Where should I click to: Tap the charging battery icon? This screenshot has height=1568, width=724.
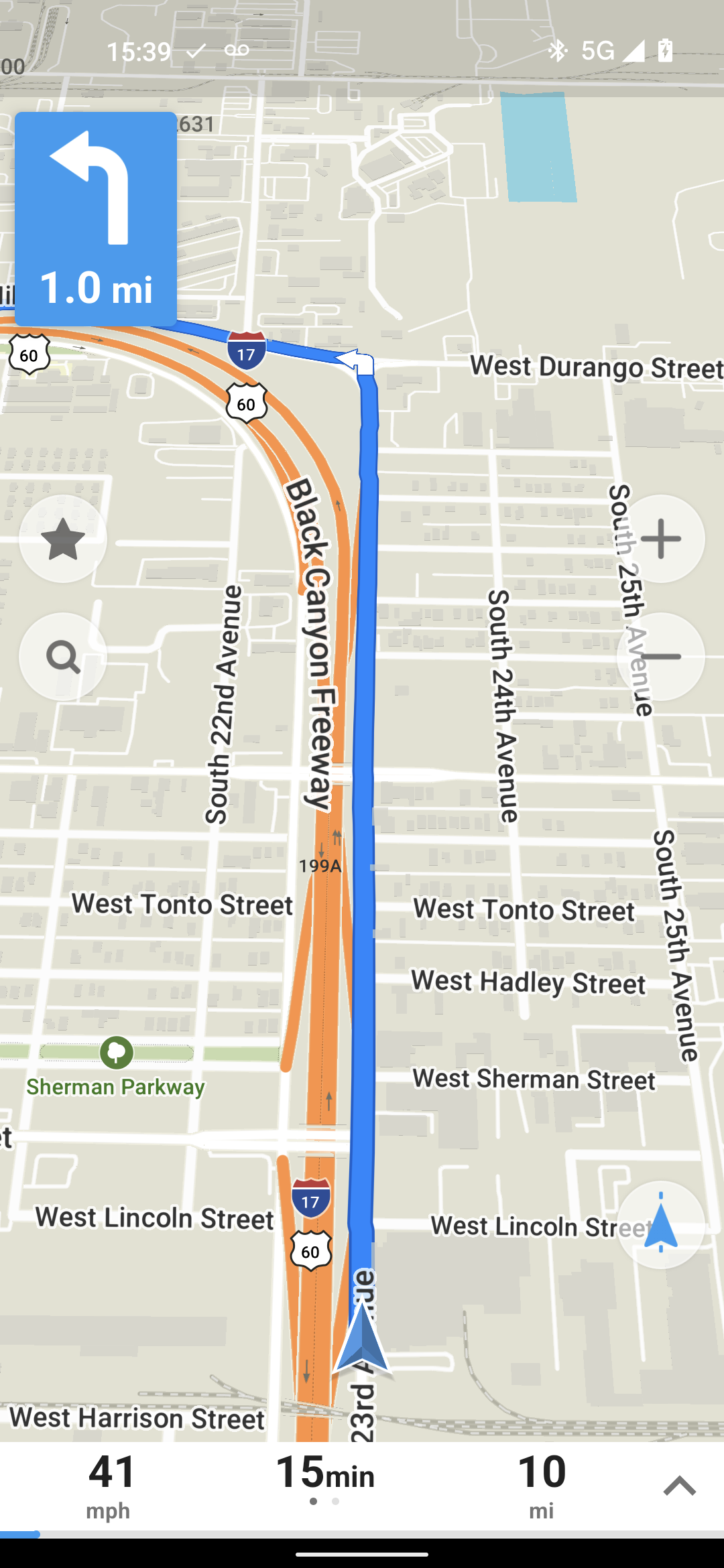tap(664, 50)
